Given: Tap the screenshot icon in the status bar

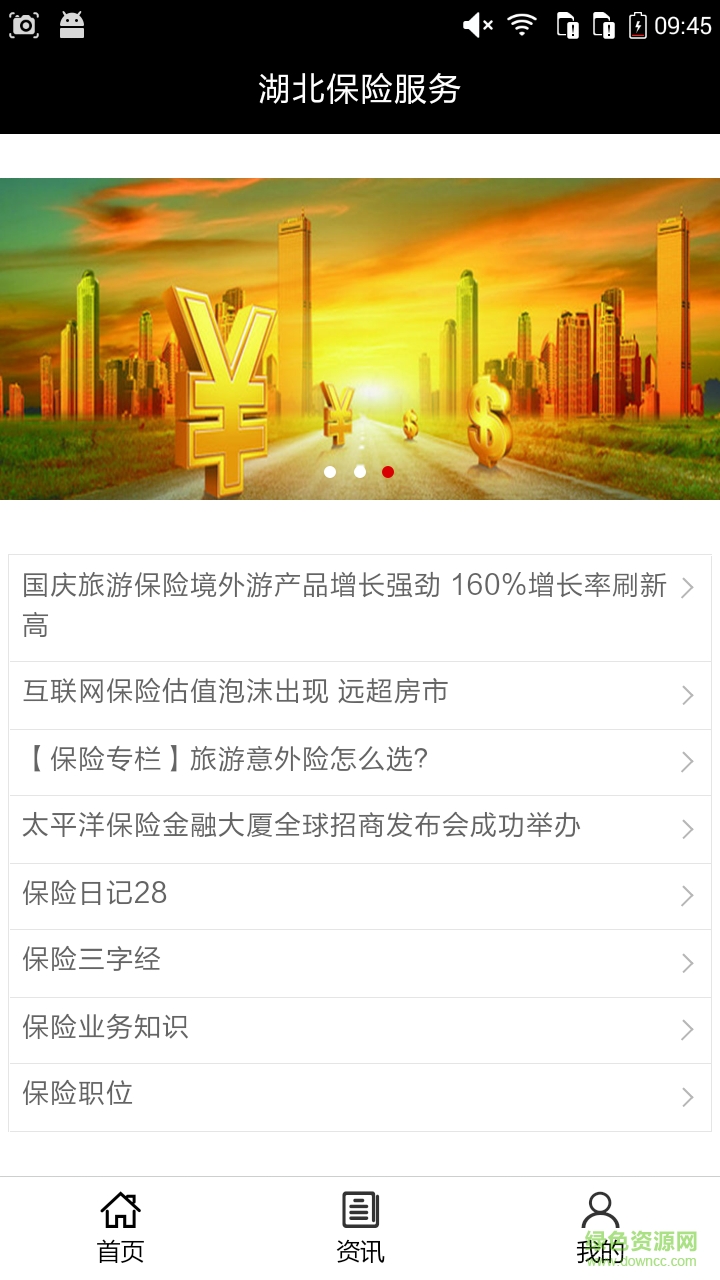Looking at the screenshot, I should click(22, 25).
